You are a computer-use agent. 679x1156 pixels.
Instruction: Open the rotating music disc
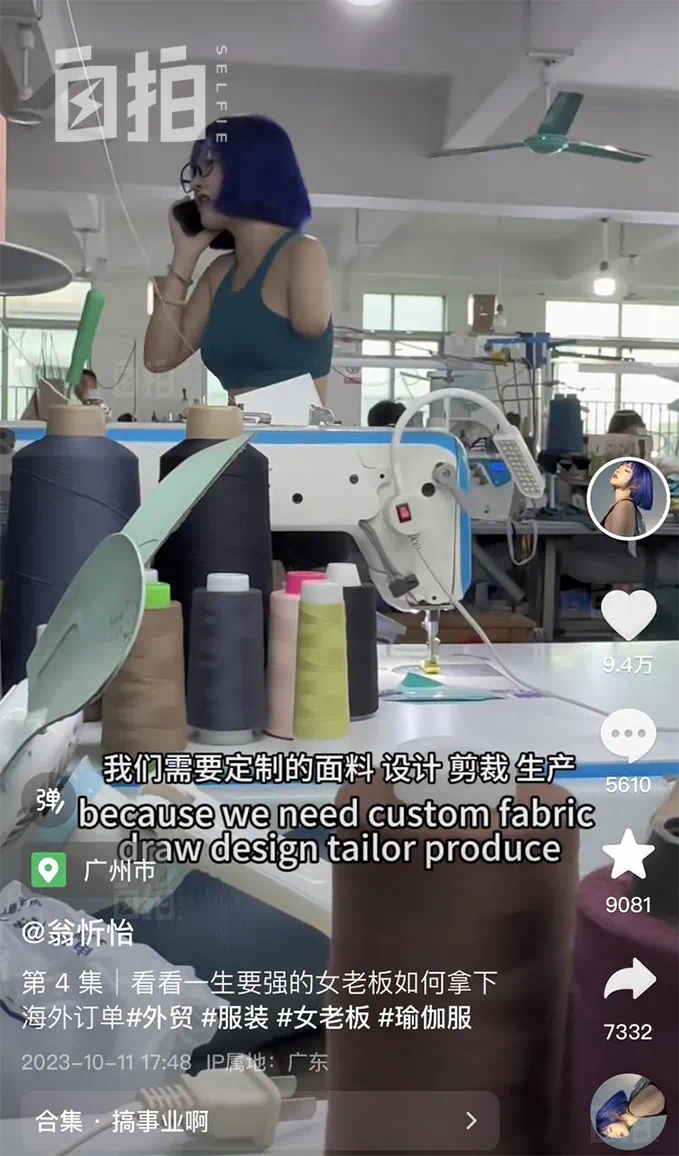pos(628,1111)
